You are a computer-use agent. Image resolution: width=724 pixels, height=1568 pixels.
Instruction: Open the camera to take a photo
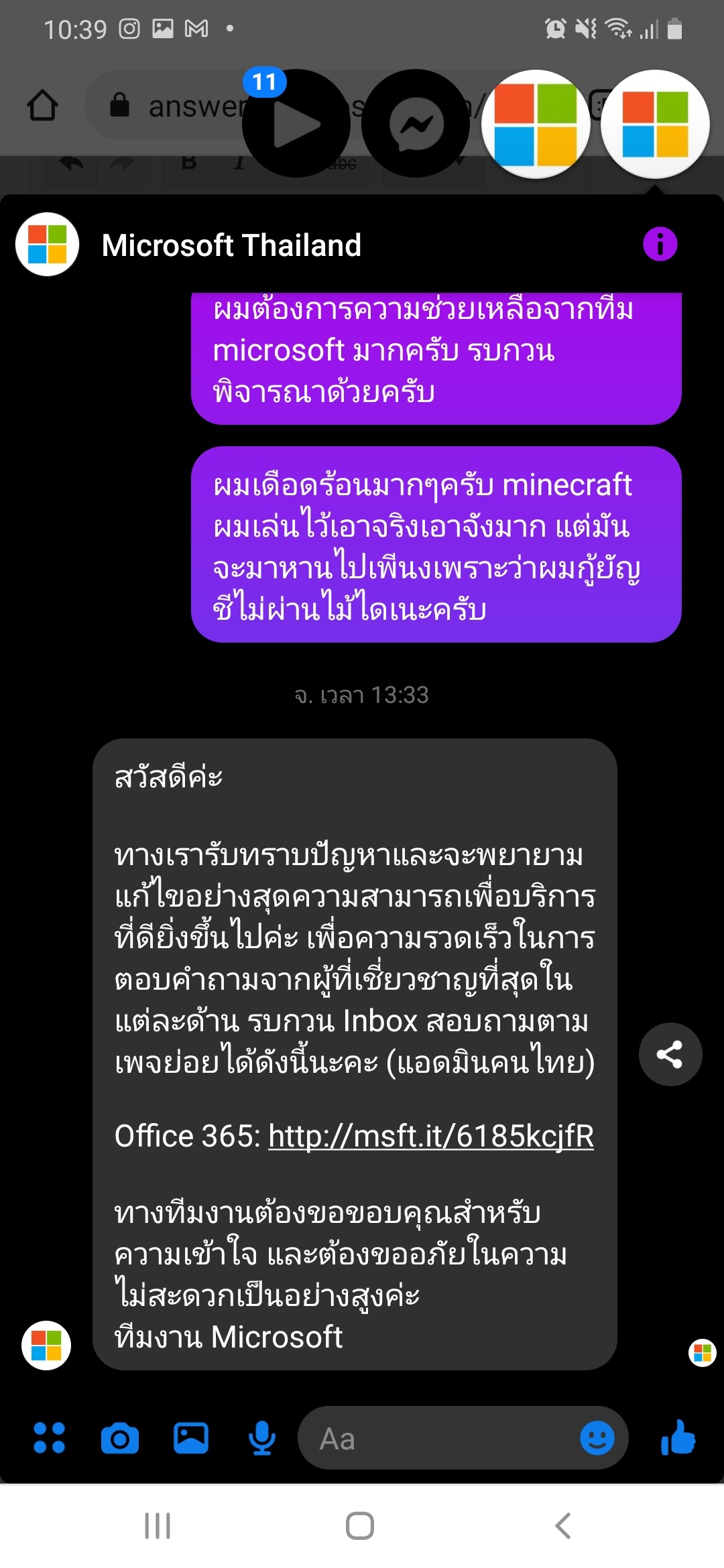point(120,1438)
